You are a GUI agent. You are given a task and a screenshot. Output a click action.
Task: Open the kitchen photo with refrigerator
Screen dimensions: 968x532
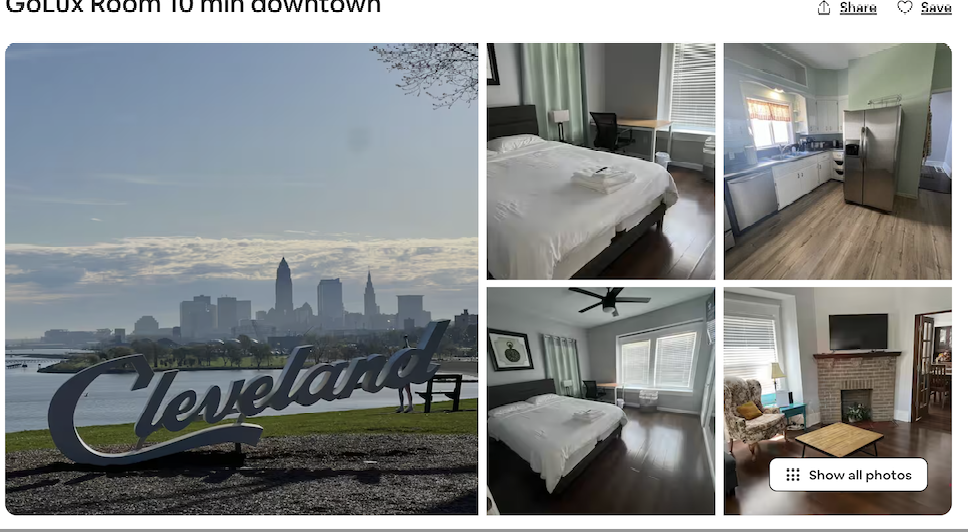pyautogui.click(x=837, y=161)
